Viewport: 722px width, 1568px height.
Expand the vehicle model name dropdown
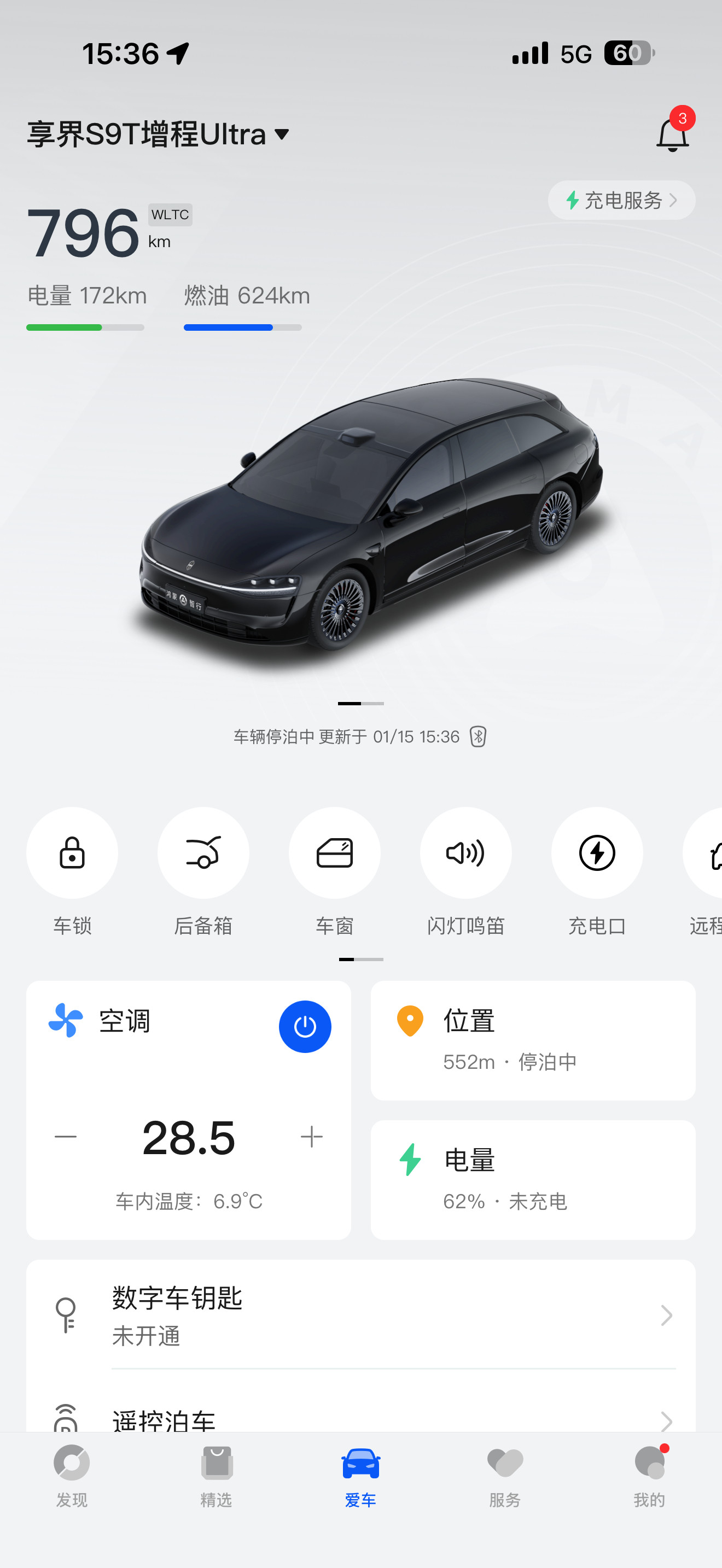pos(281,136)
